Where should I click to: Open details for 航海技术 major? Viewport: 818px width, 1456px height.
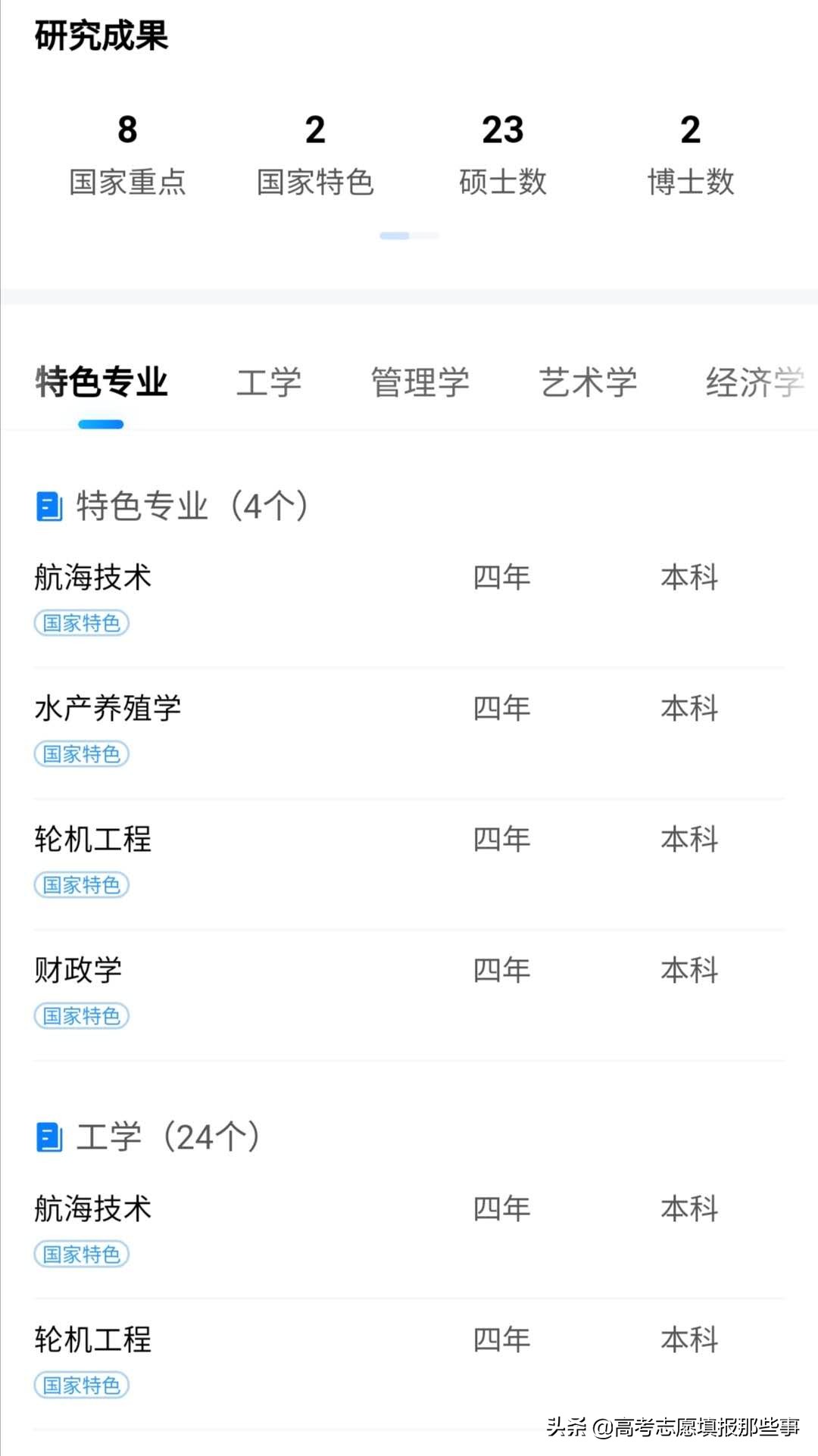pyautogui.click(x=92, y=575)
